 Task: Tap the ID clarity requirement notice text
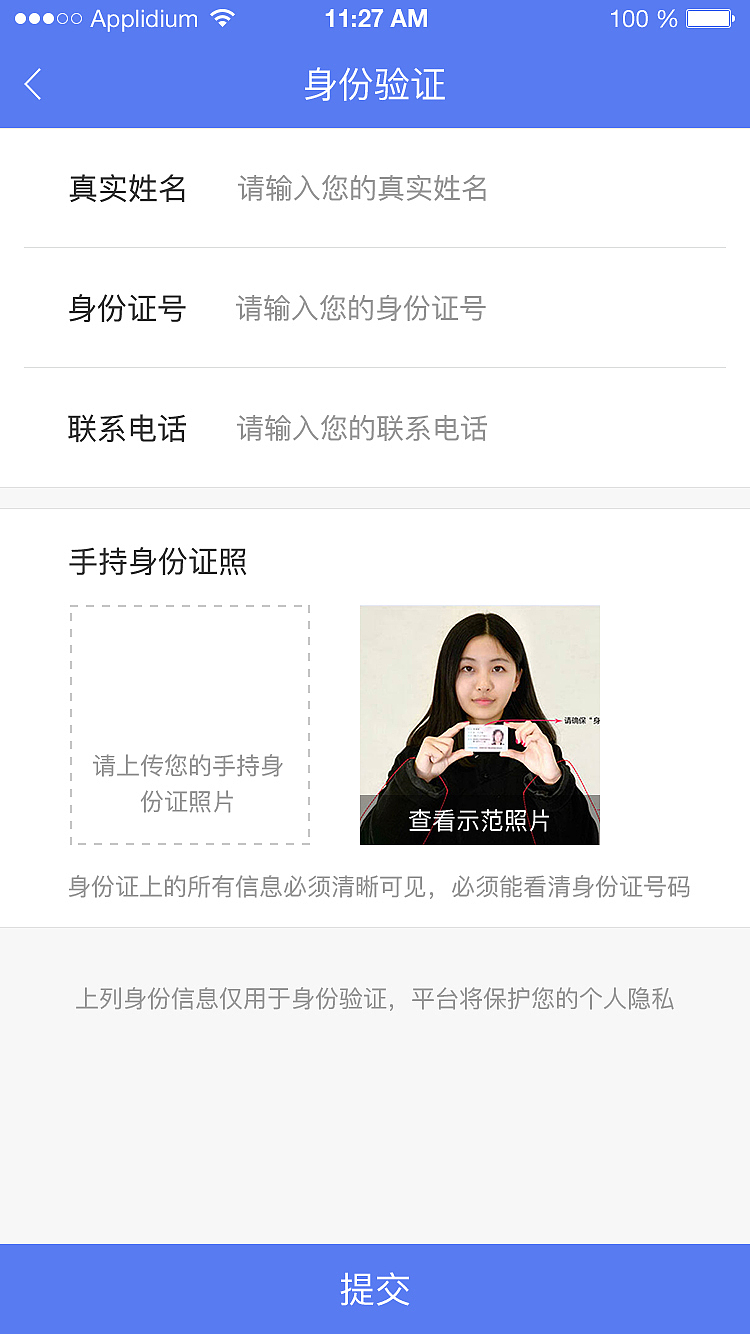(x=375, y=886)
